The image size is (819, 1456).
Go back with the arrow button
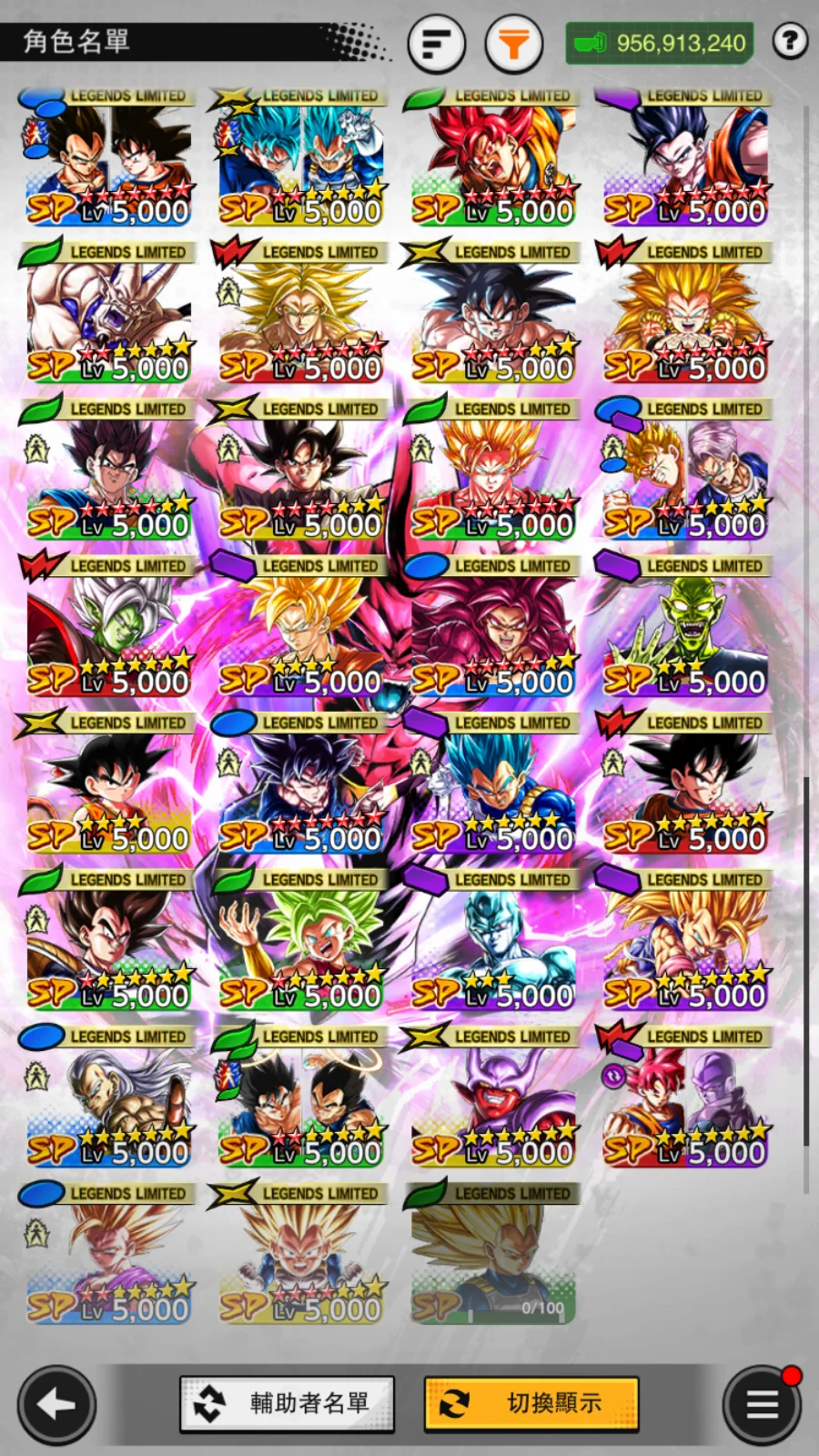point(56,1405)
